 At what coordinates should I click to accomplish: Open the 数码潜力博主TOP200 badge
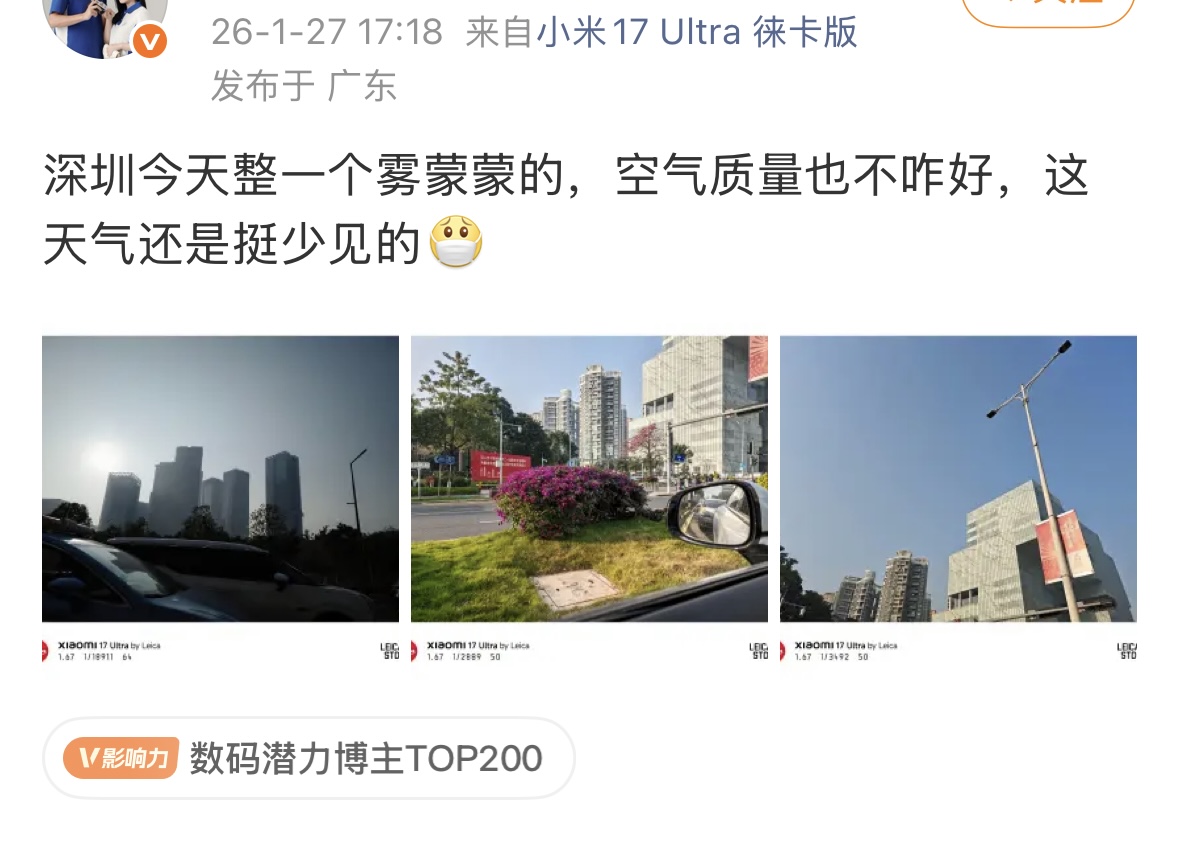[x=308, y=758]
